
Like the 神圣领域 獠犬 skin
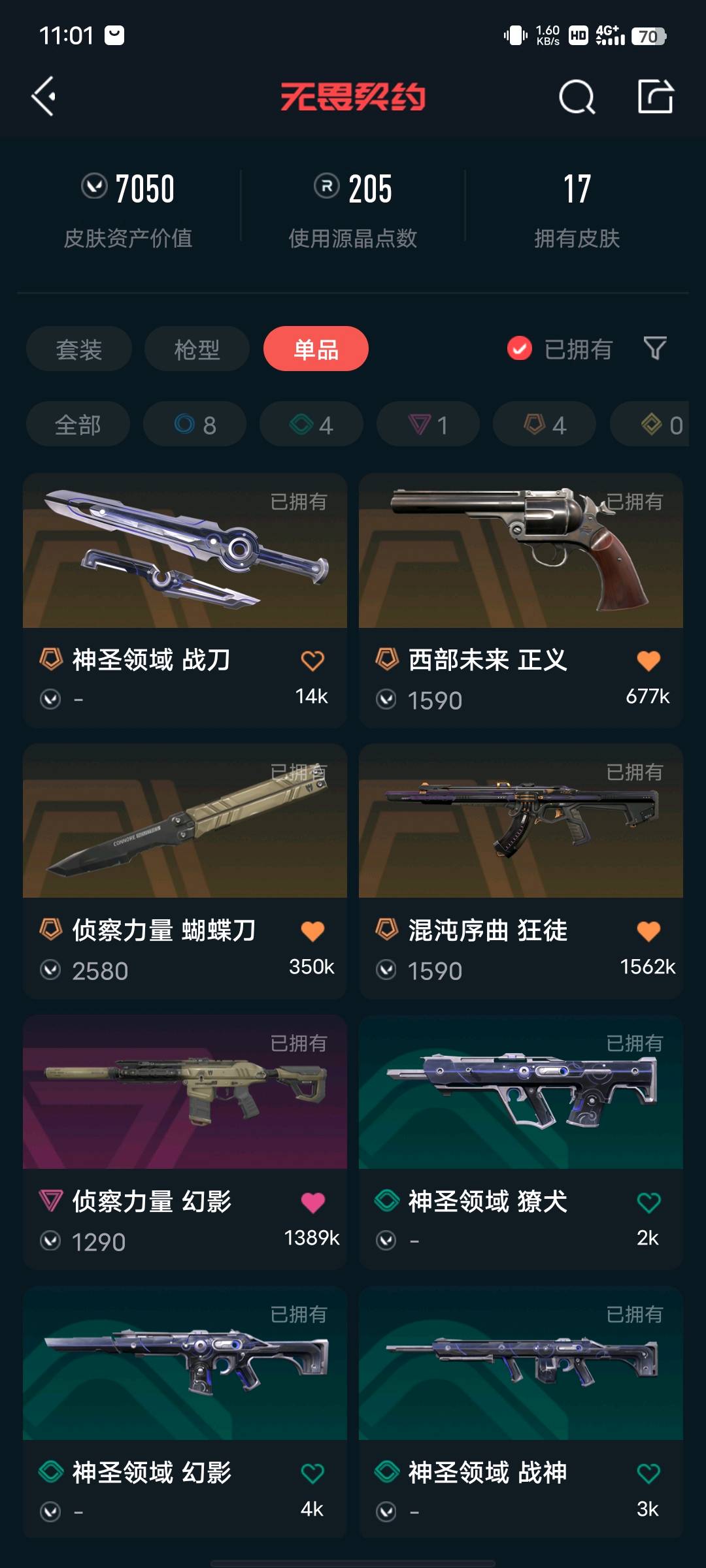coord(648,1202)
